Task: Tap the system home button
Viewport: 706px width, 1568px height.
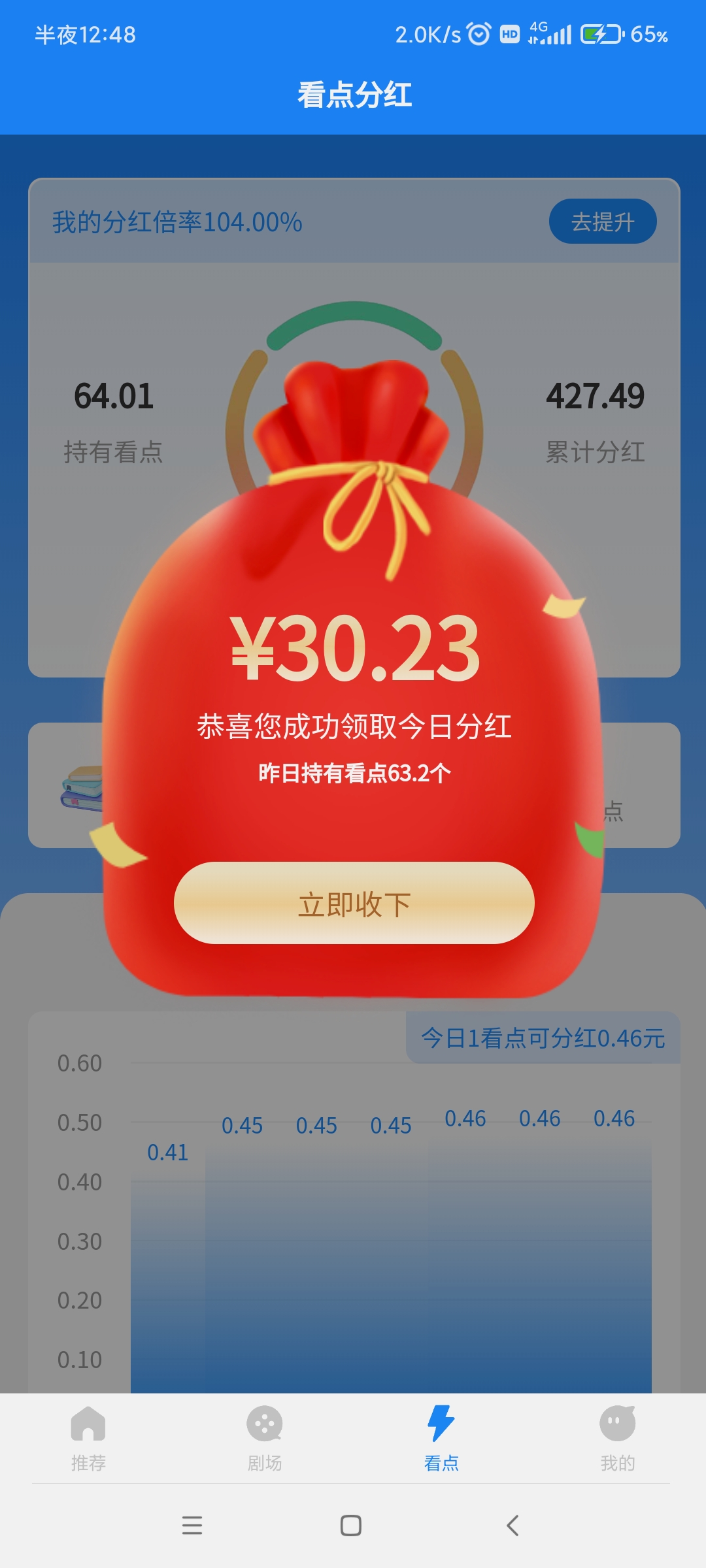Action: [x=351, y=1526]
